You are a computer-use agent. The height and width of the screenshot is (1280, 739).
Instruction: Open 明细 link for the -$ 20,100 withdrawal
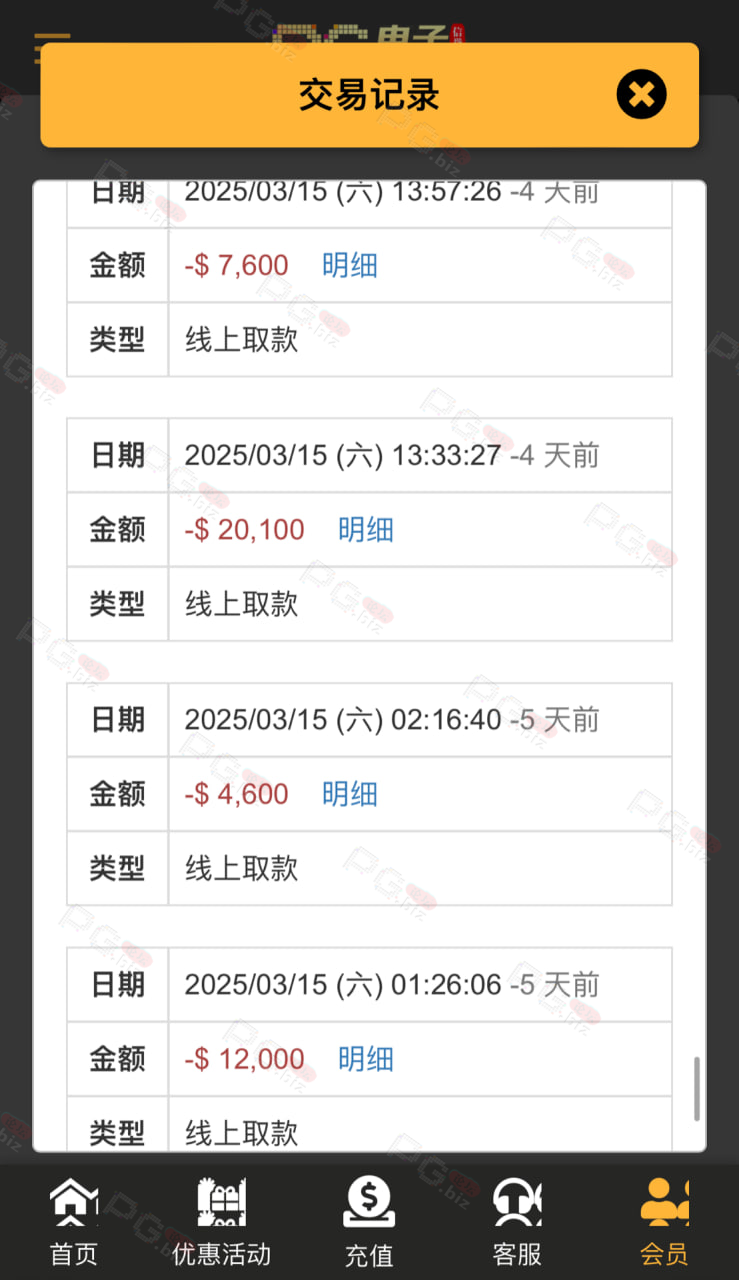[x=366, y=529]
